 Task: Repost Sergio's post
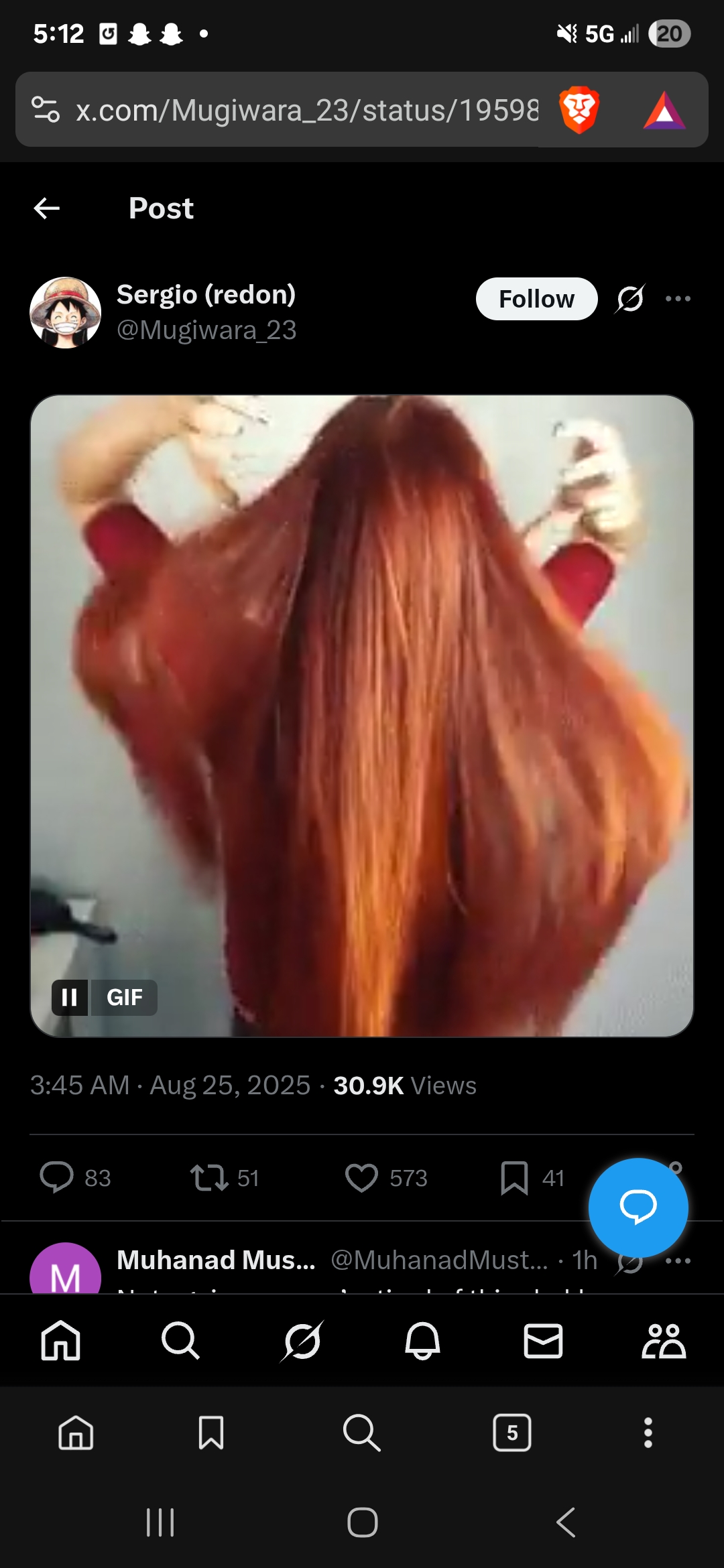209,1177
